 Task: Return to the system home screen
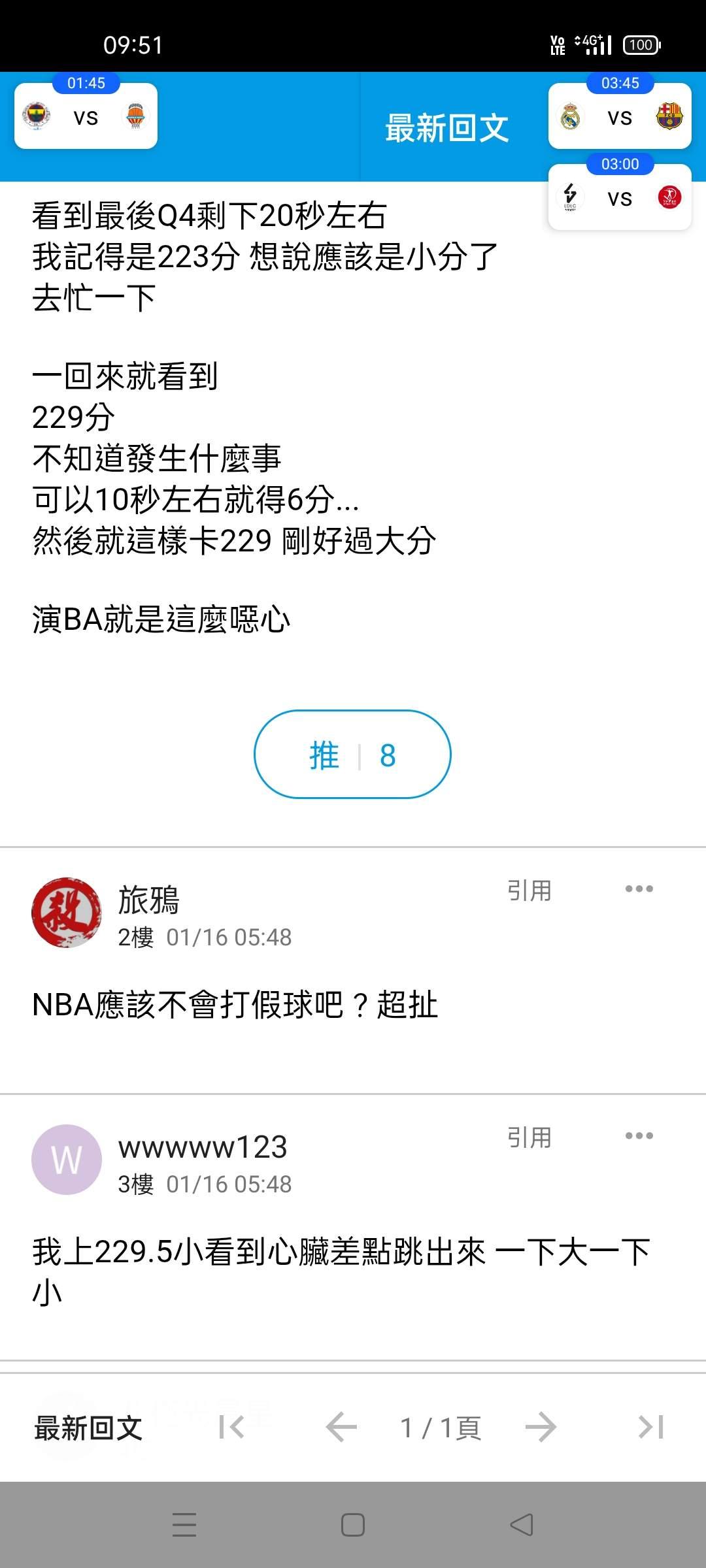tap(353, 1526)
